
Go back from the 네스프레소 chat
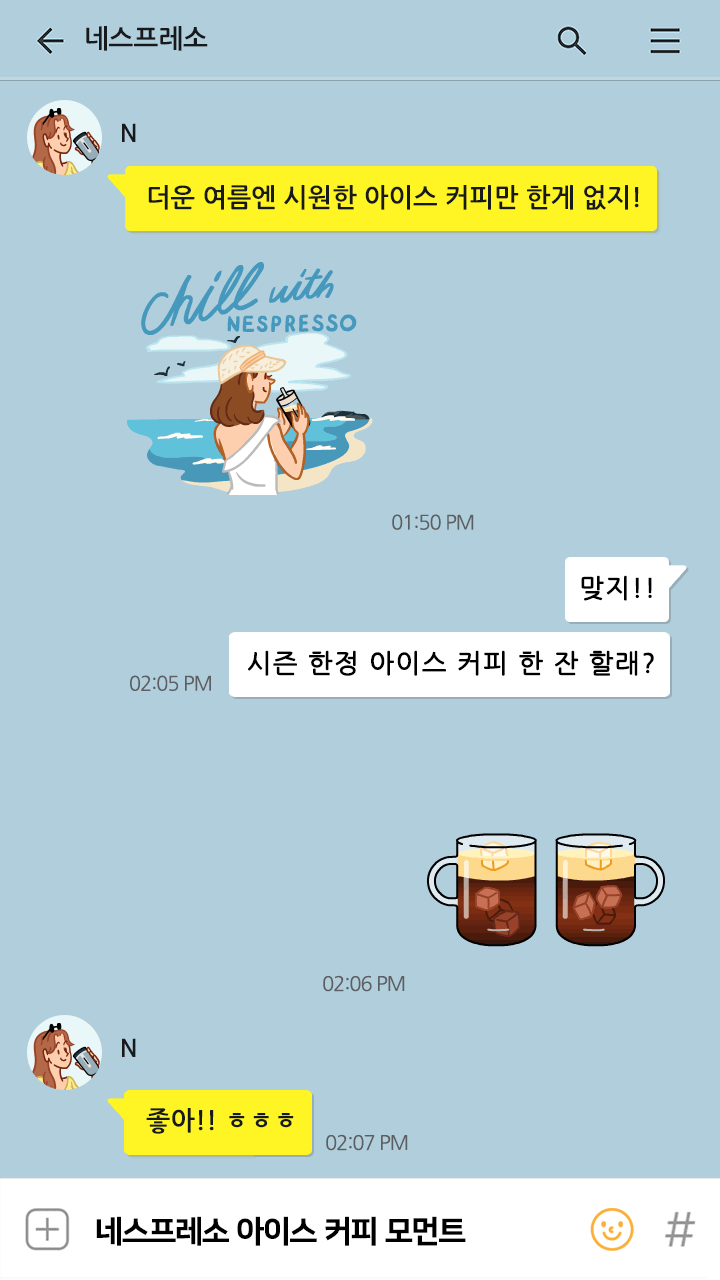click(50, 40)
